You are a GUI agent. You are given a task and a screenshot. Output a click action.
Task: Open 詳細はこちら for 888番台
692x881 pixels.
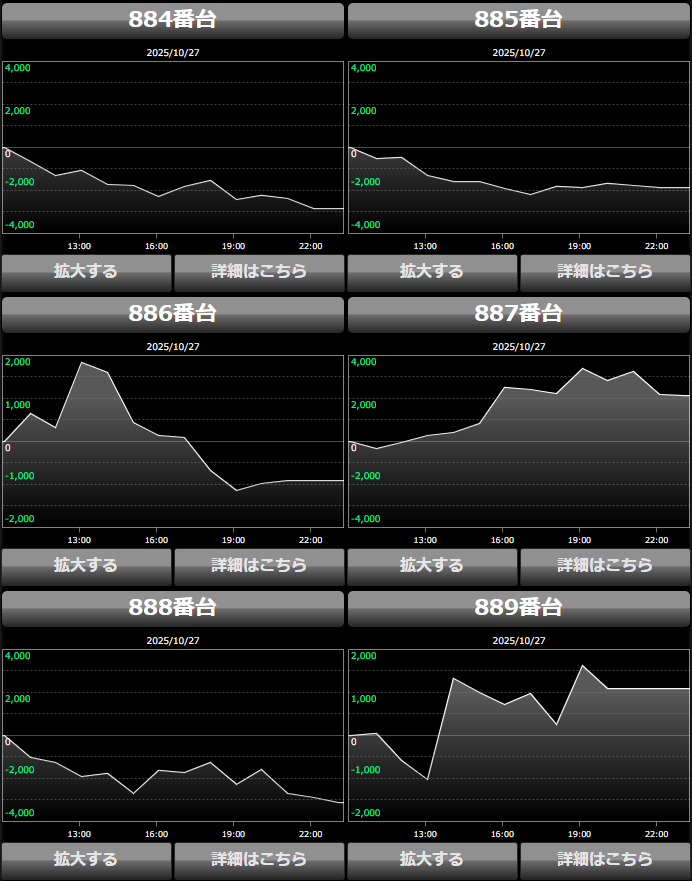coord(259,860)
